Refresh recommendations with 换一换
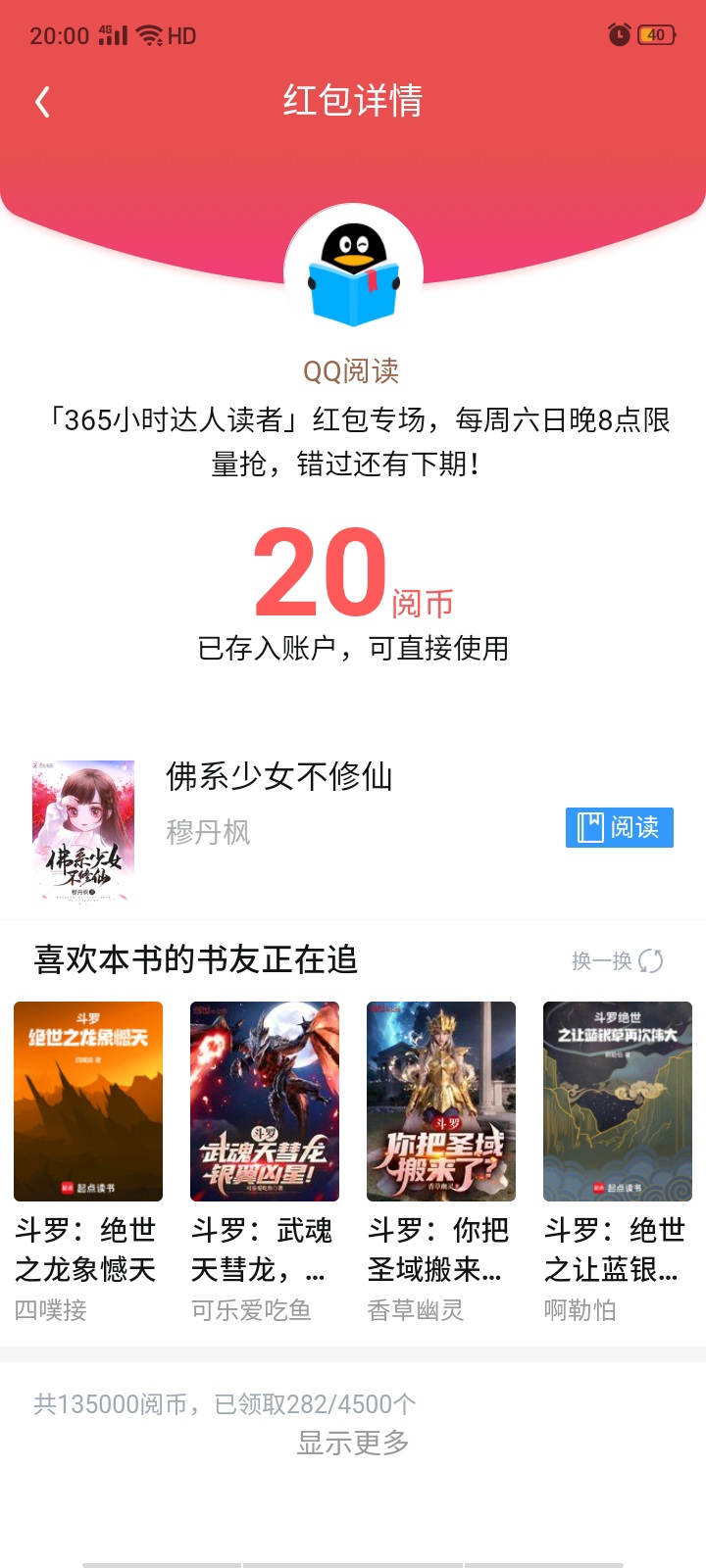 (618, 961)
